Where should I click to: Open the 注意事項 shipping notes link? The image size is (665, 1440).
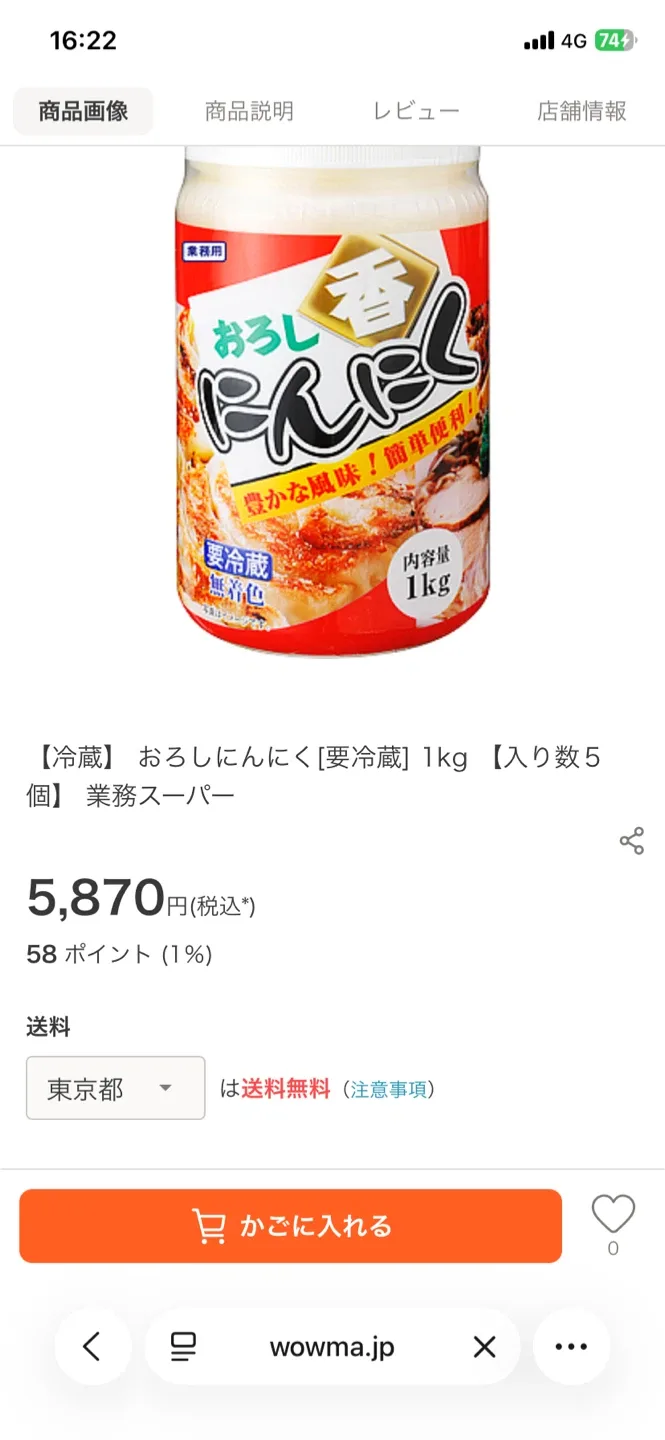click(x=388, y=1089)
